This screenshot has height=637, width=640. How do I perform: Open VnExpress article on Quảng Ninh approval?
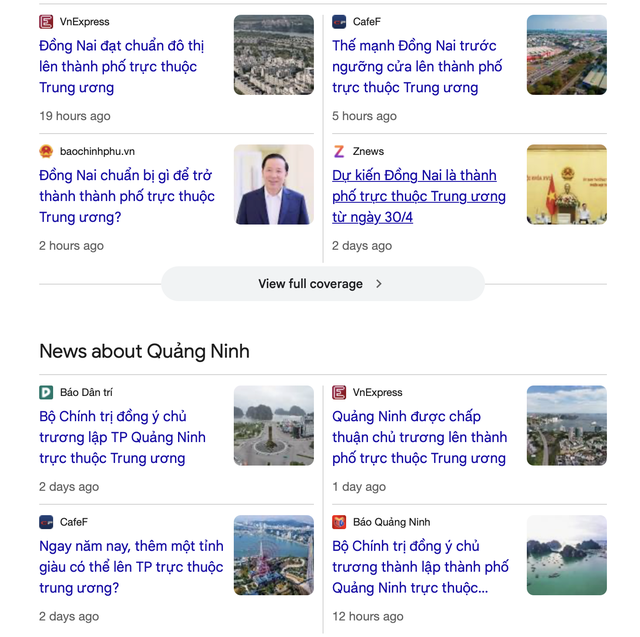(418, 437)
